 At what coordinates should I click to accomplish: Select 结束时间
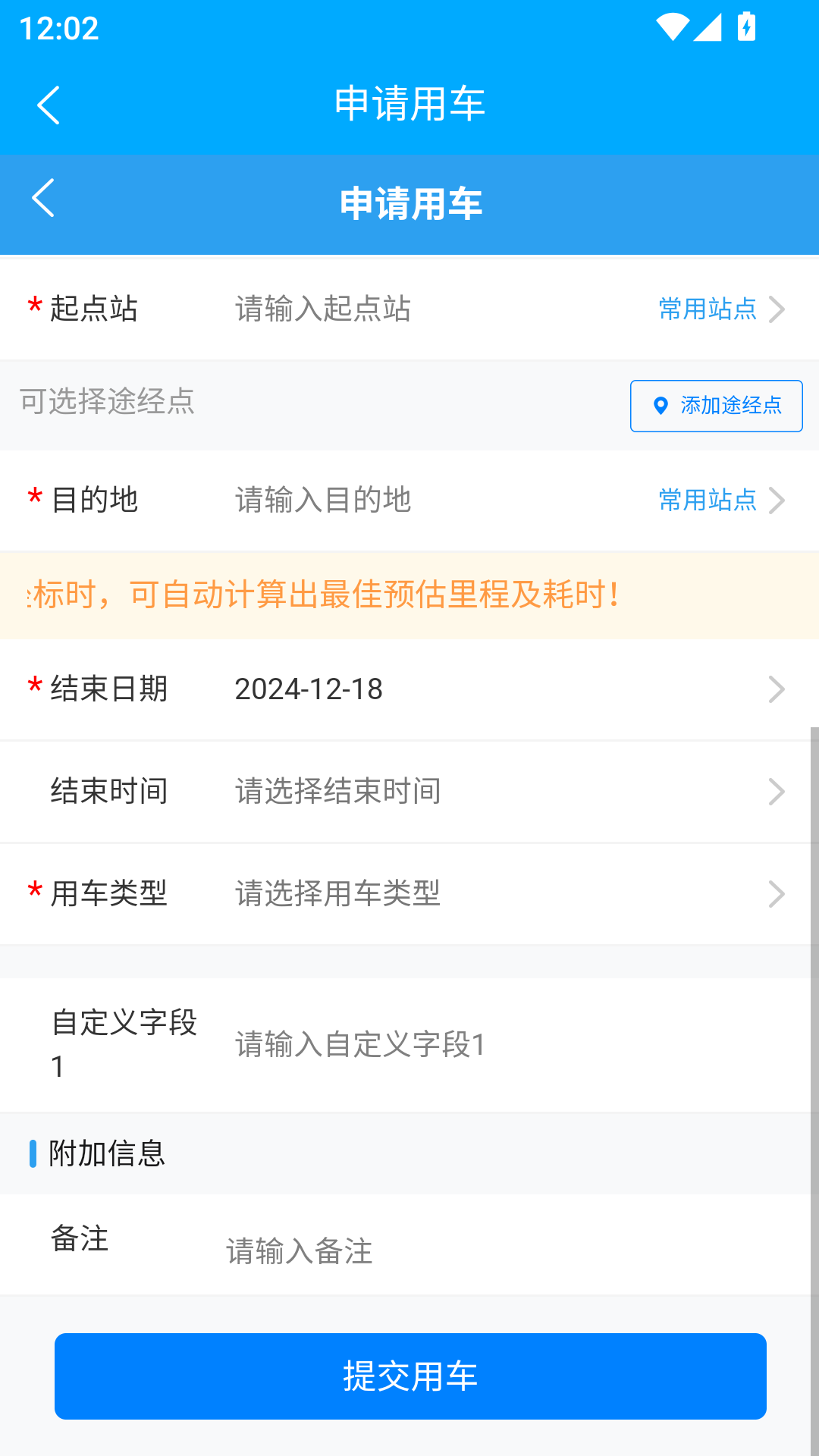(x=409, y=792)
